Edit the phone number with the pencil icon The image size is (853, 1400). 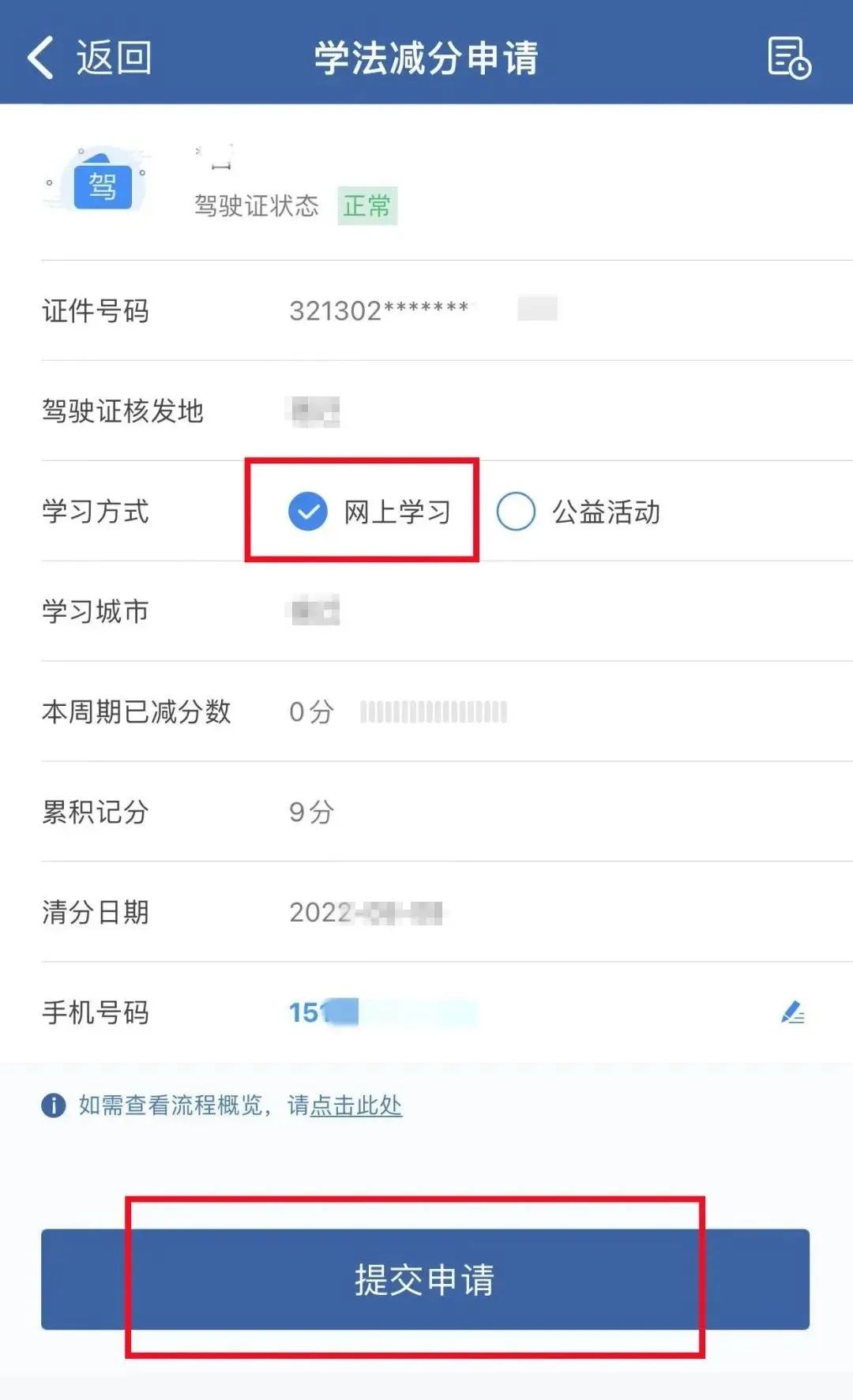click(792, 1012)
